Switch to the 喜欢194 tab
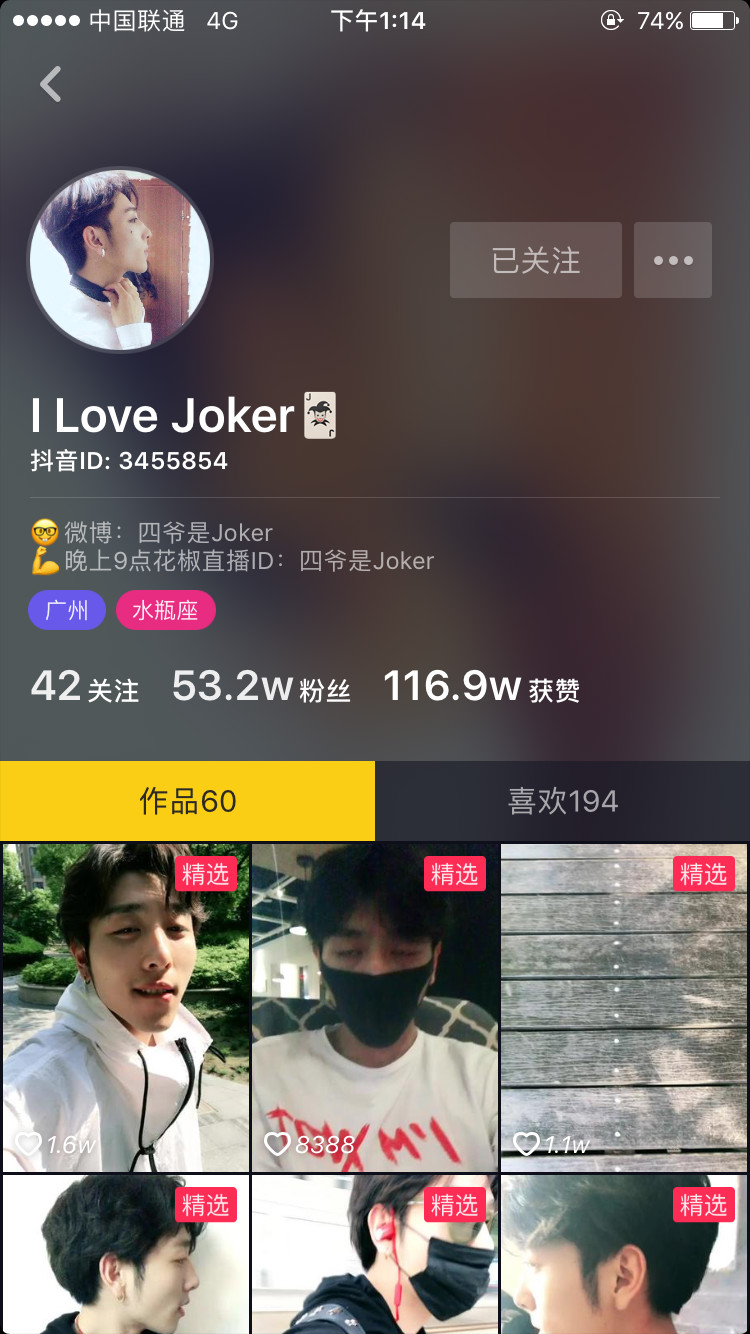The image size is (750, 1334). coord(562,801)
